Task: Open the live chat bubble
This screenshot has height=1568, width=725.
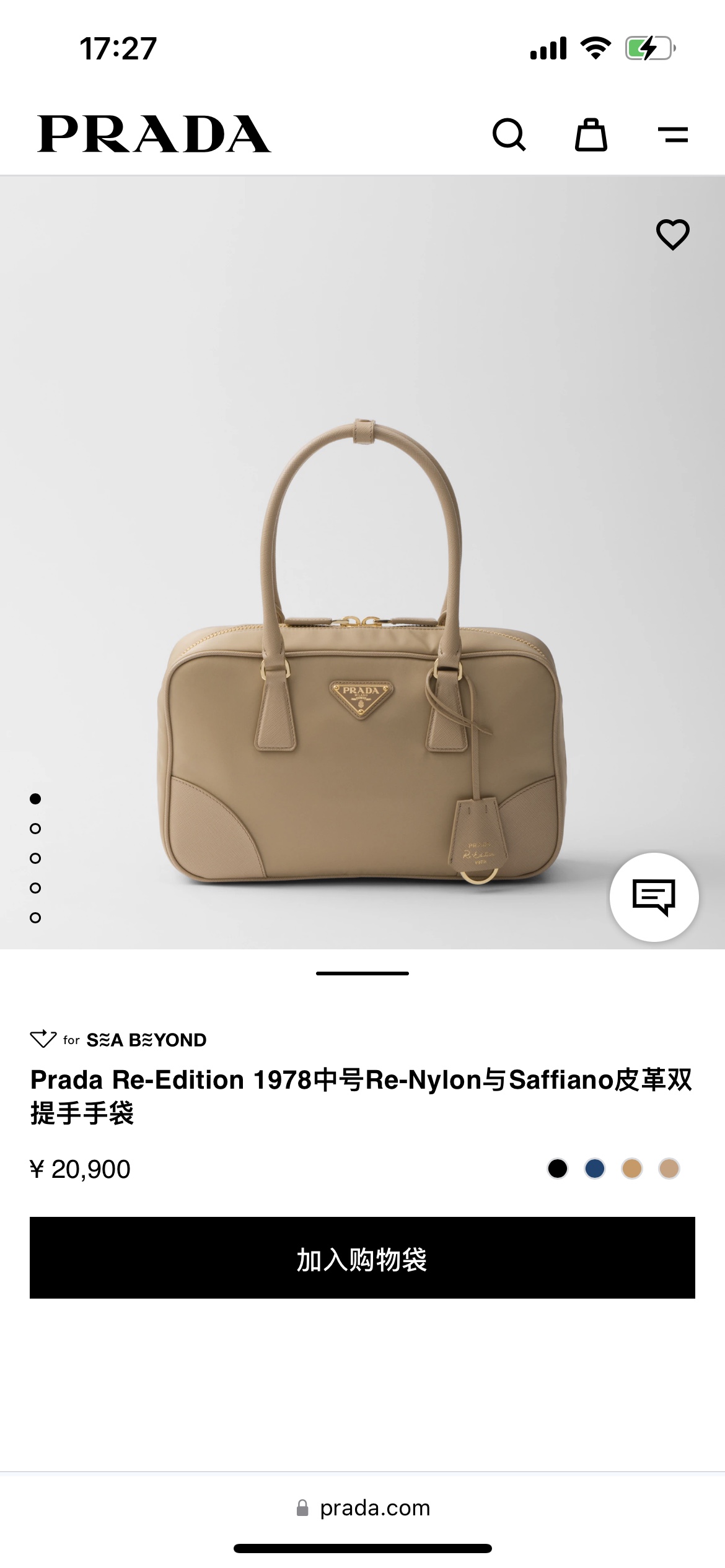Action: [x=654, y=897]
